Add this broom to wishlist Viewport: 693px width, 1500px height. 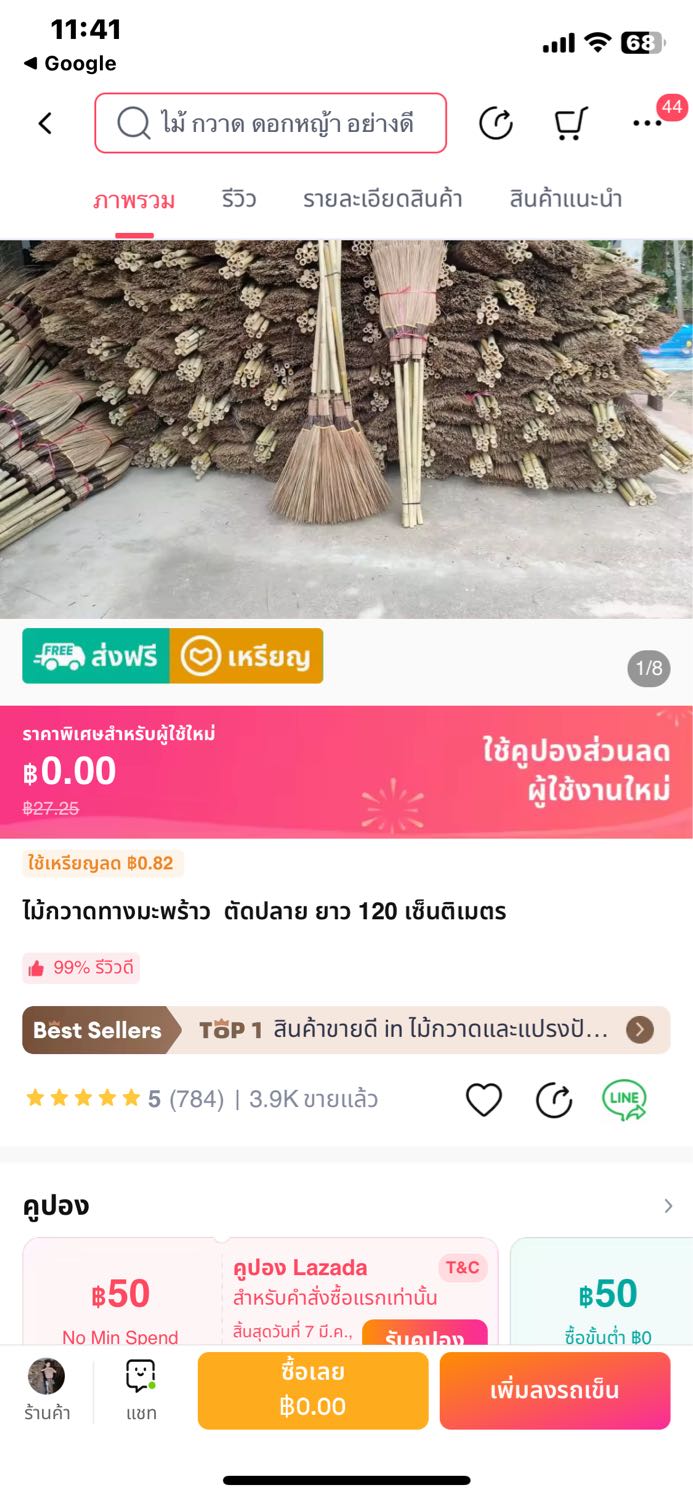point(484,1100)
